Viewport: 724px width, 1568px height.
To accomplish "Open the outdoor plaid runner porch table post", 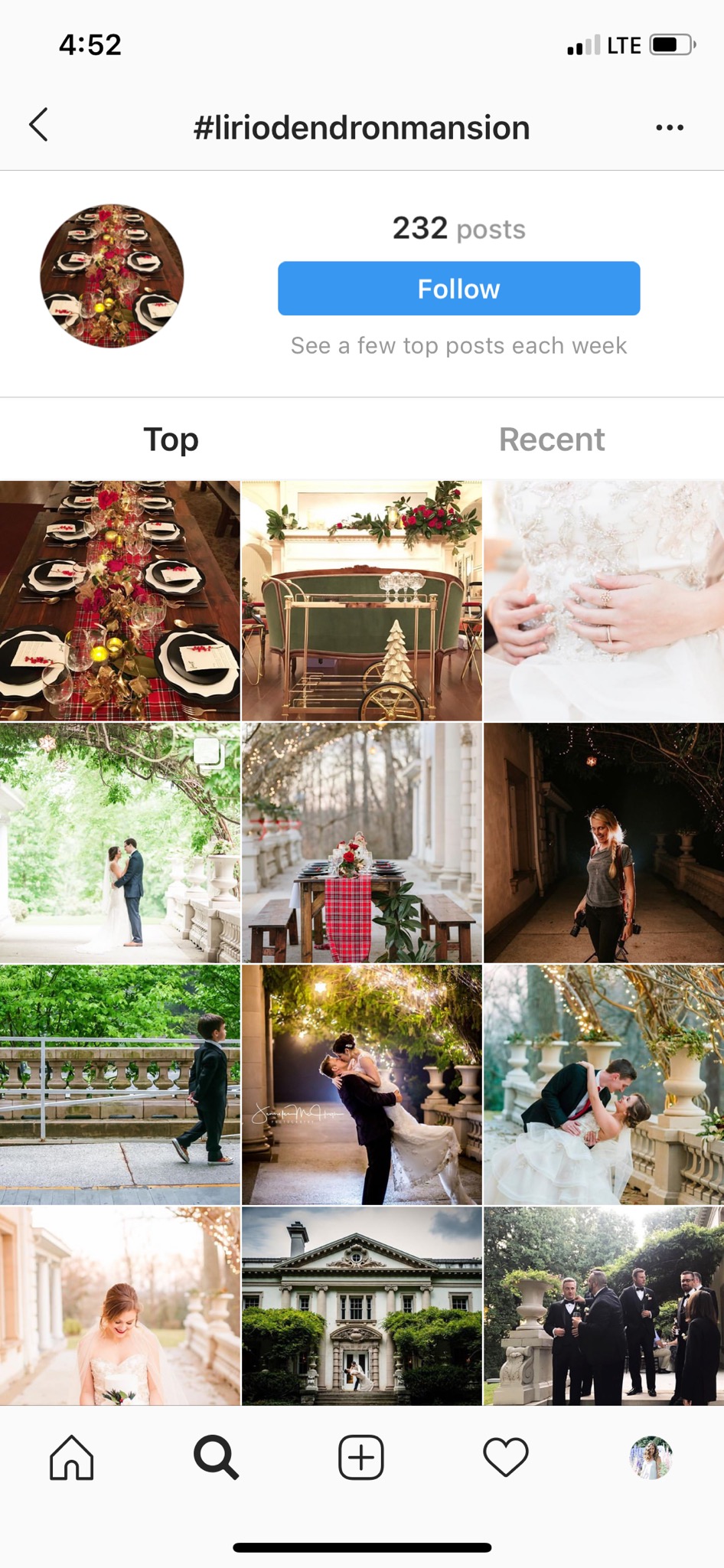I will click(362, 843).
